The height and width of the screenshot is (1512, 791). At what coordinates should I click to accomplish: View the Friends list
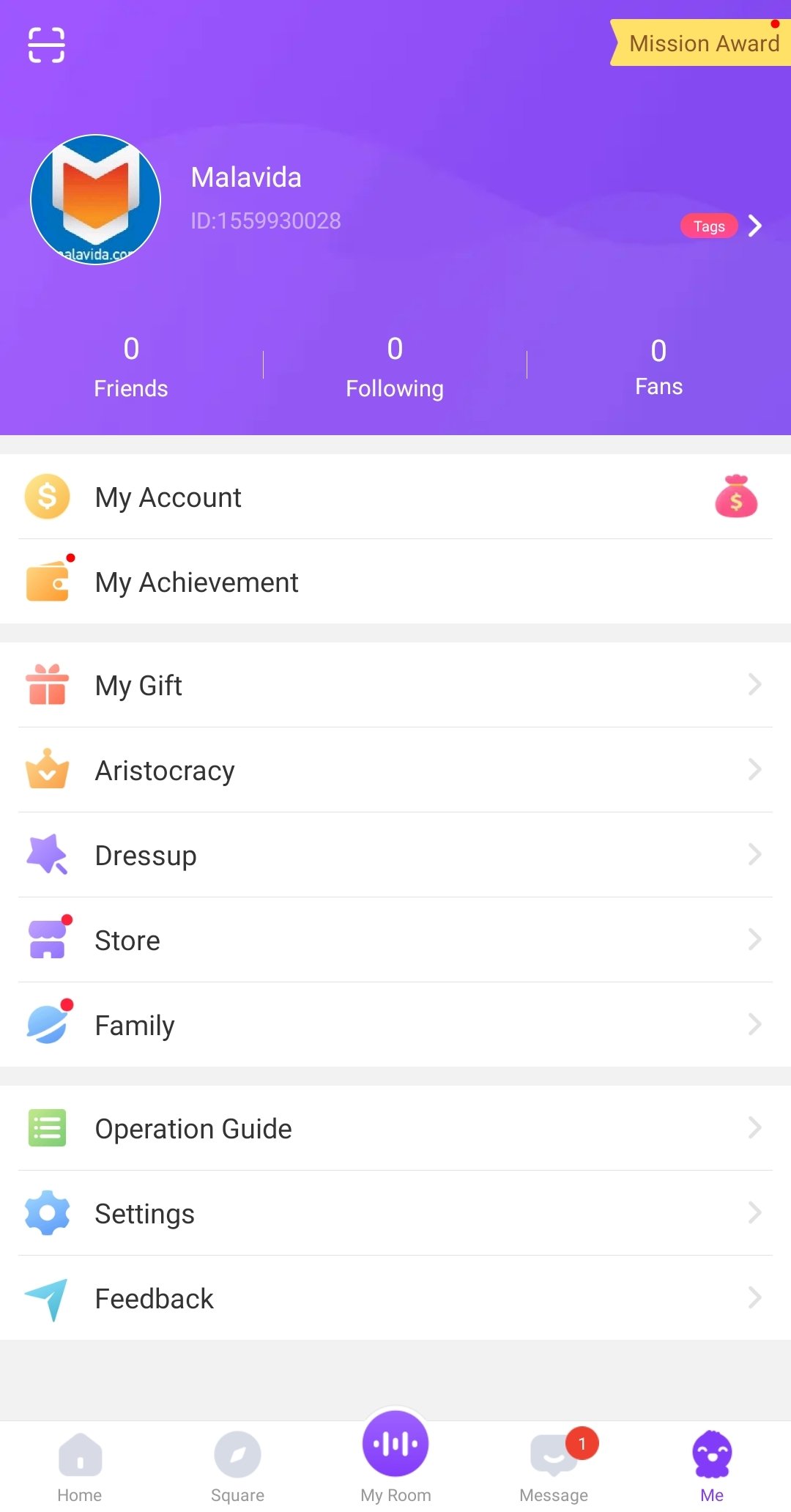(x=131, y=367)
